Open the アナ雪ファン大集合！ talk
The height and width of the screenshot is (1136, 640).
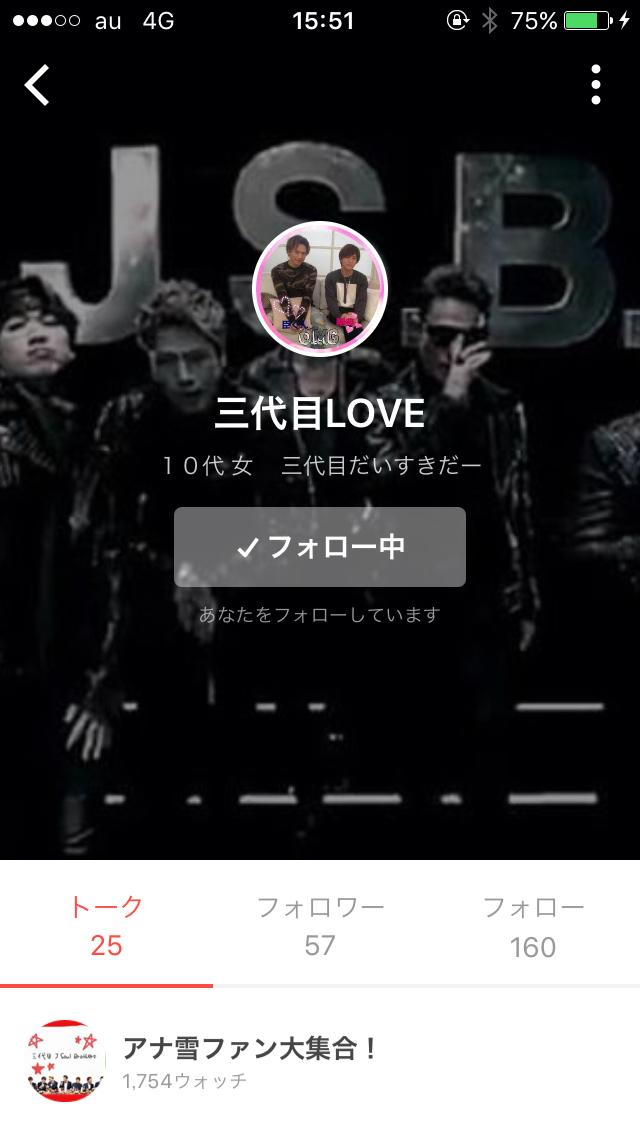coord(250,1061)
